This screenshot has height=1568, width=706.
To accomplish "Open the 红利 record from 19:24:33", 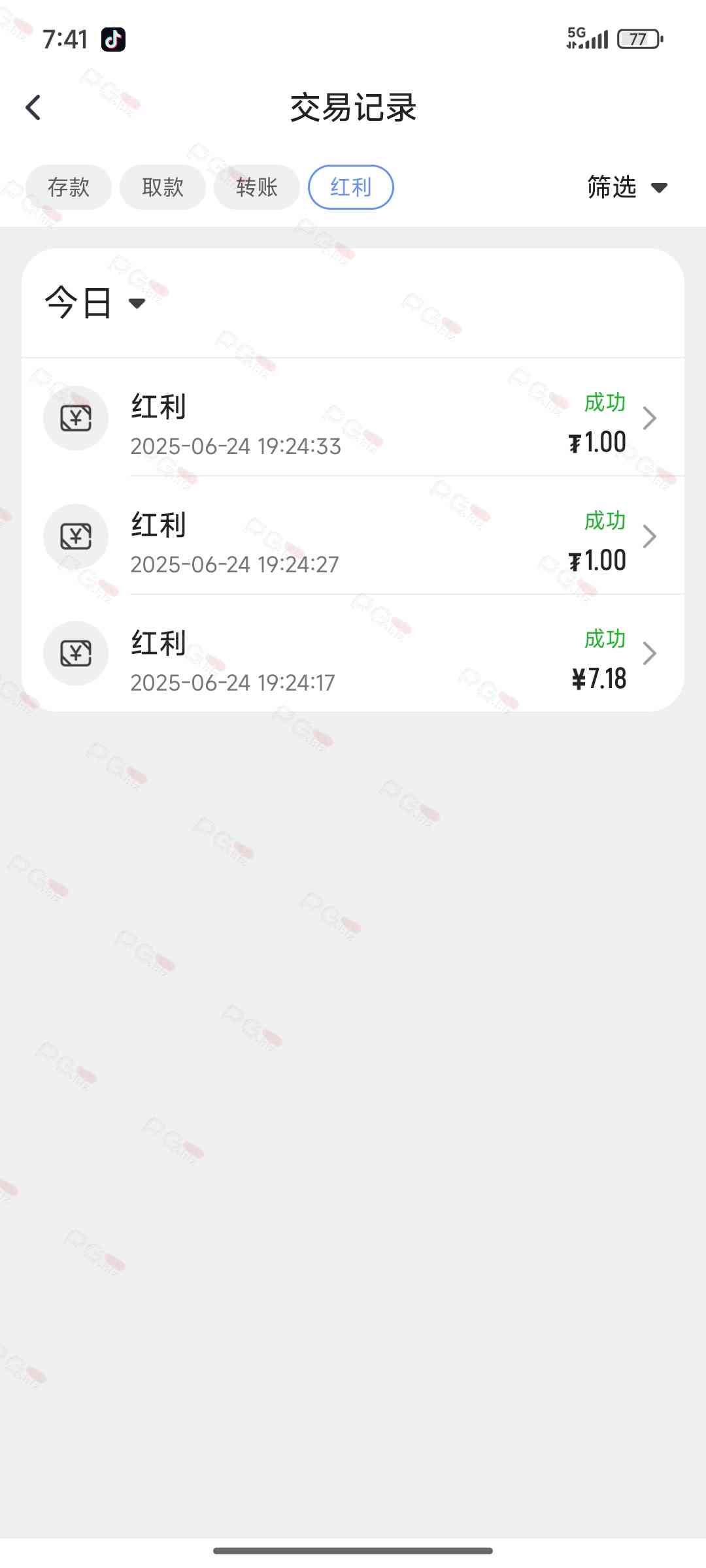I will (x=353, y=418).
